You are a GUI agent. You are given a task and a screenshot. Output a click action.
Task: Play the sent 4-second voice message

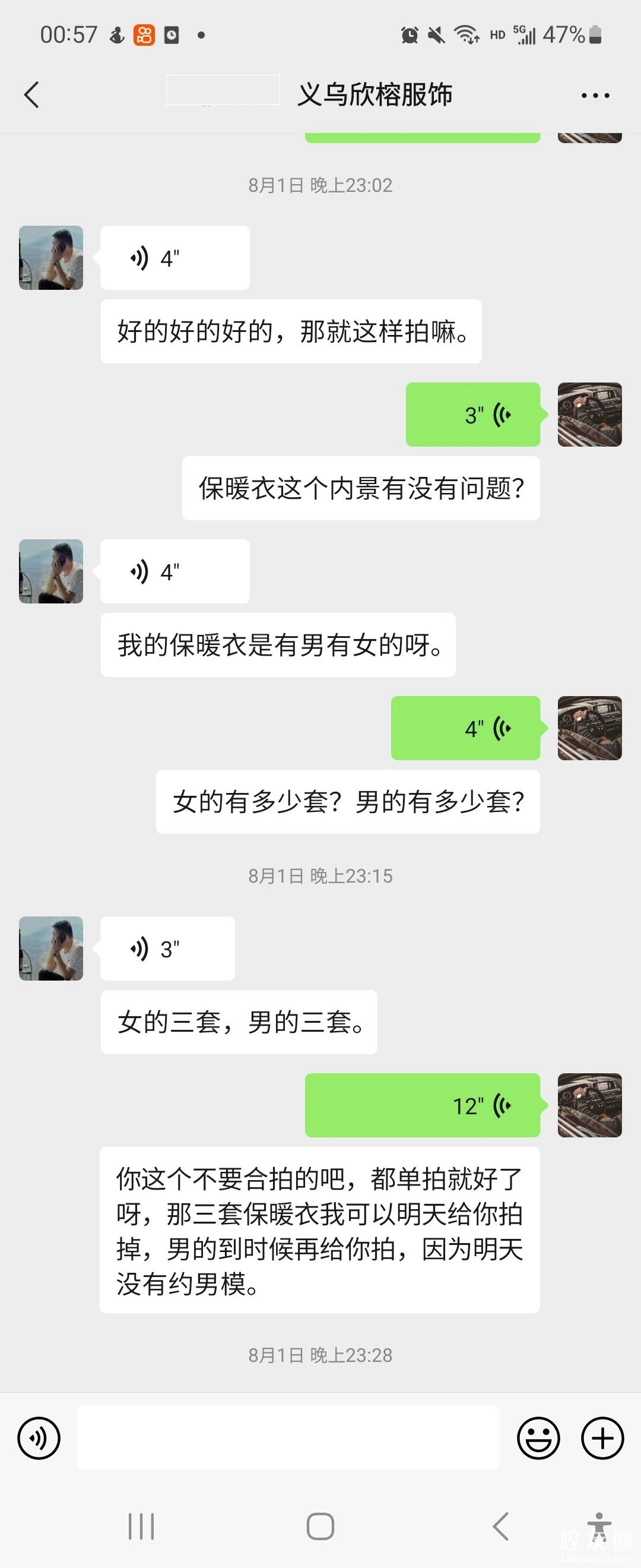click(x=465, y=728)
